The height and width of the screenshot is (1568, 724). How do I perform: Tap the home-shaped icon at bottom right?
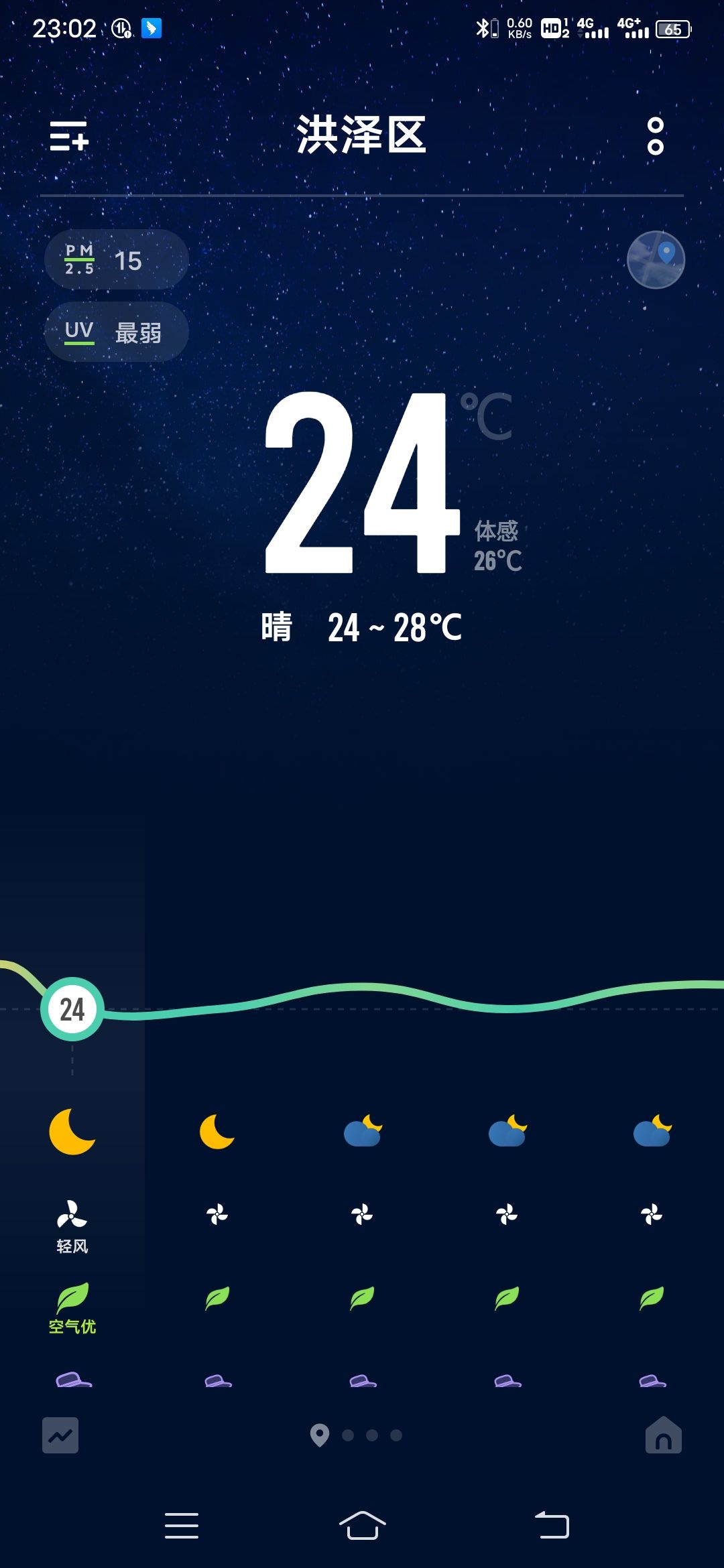664,1435
